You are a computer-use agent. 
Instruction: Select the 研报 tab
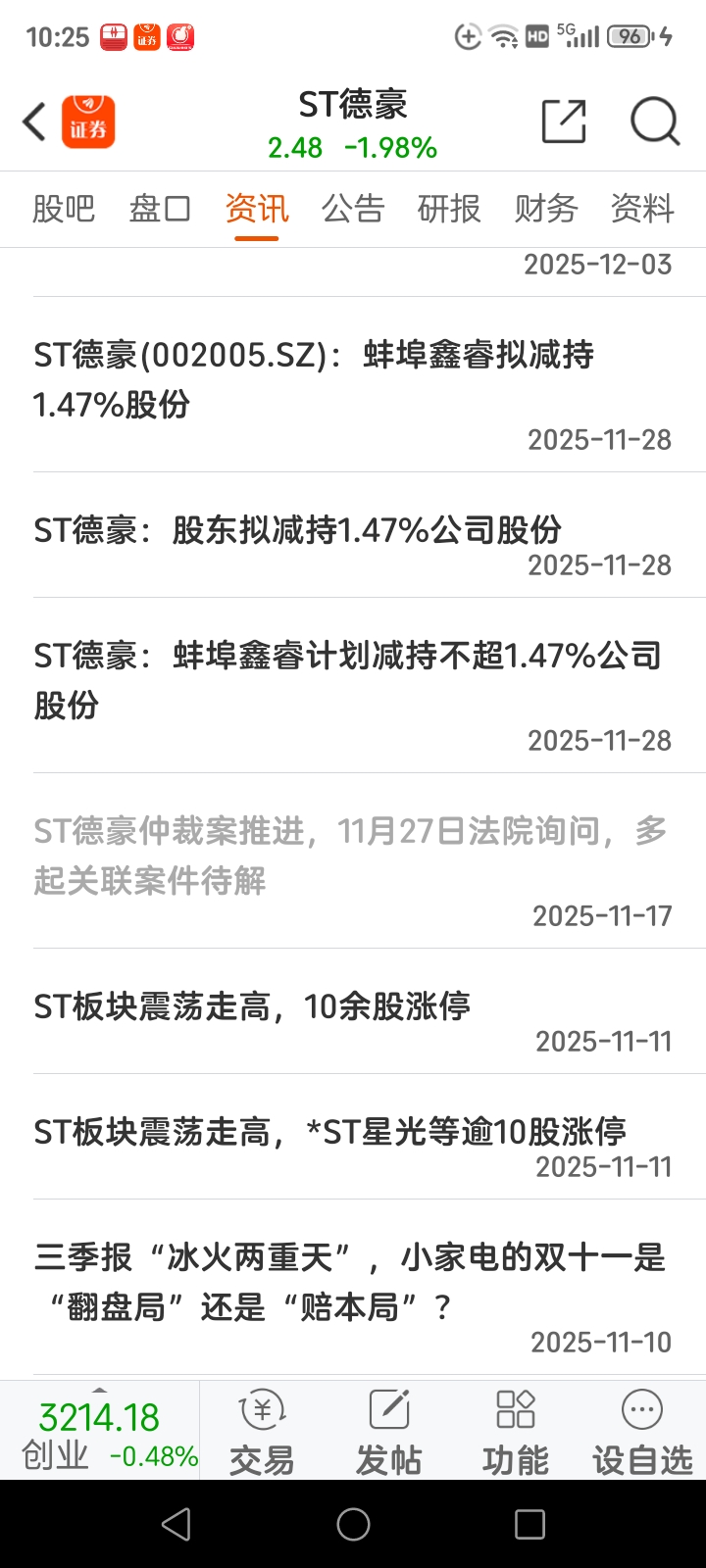[x=449, y=209]
